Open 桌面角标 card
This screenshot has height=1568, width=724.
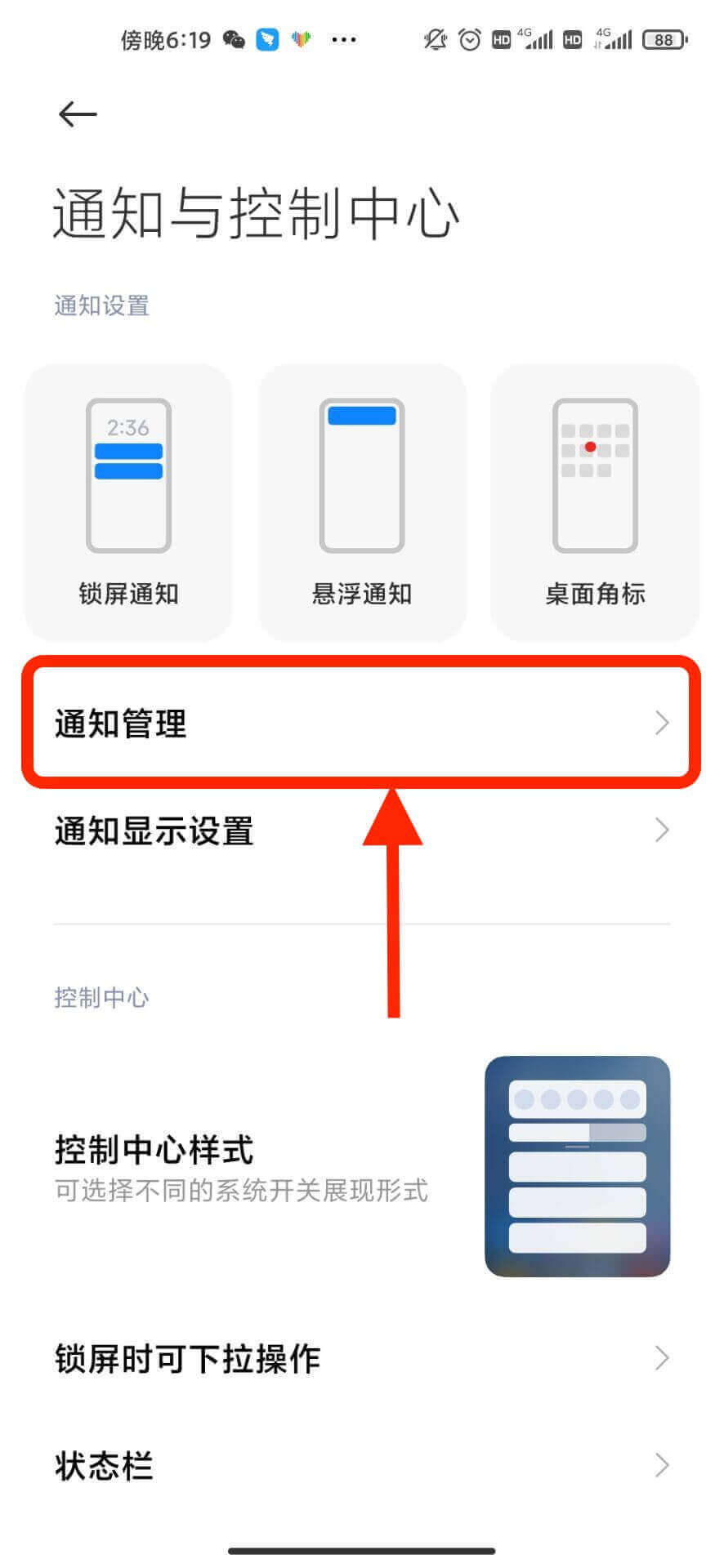tap(595, 502)
